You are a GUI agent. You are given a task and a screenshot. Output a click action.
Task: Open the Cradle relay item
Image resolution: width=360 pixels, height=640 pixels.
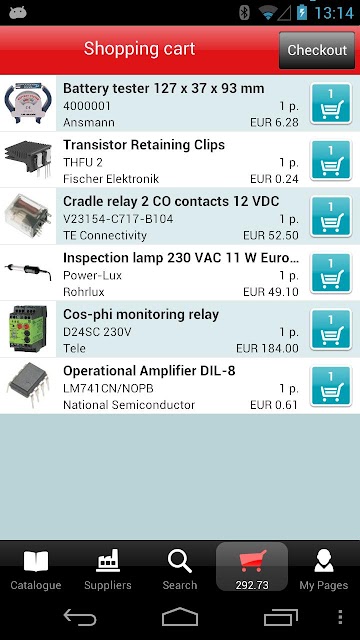click(x=180, y=216)
